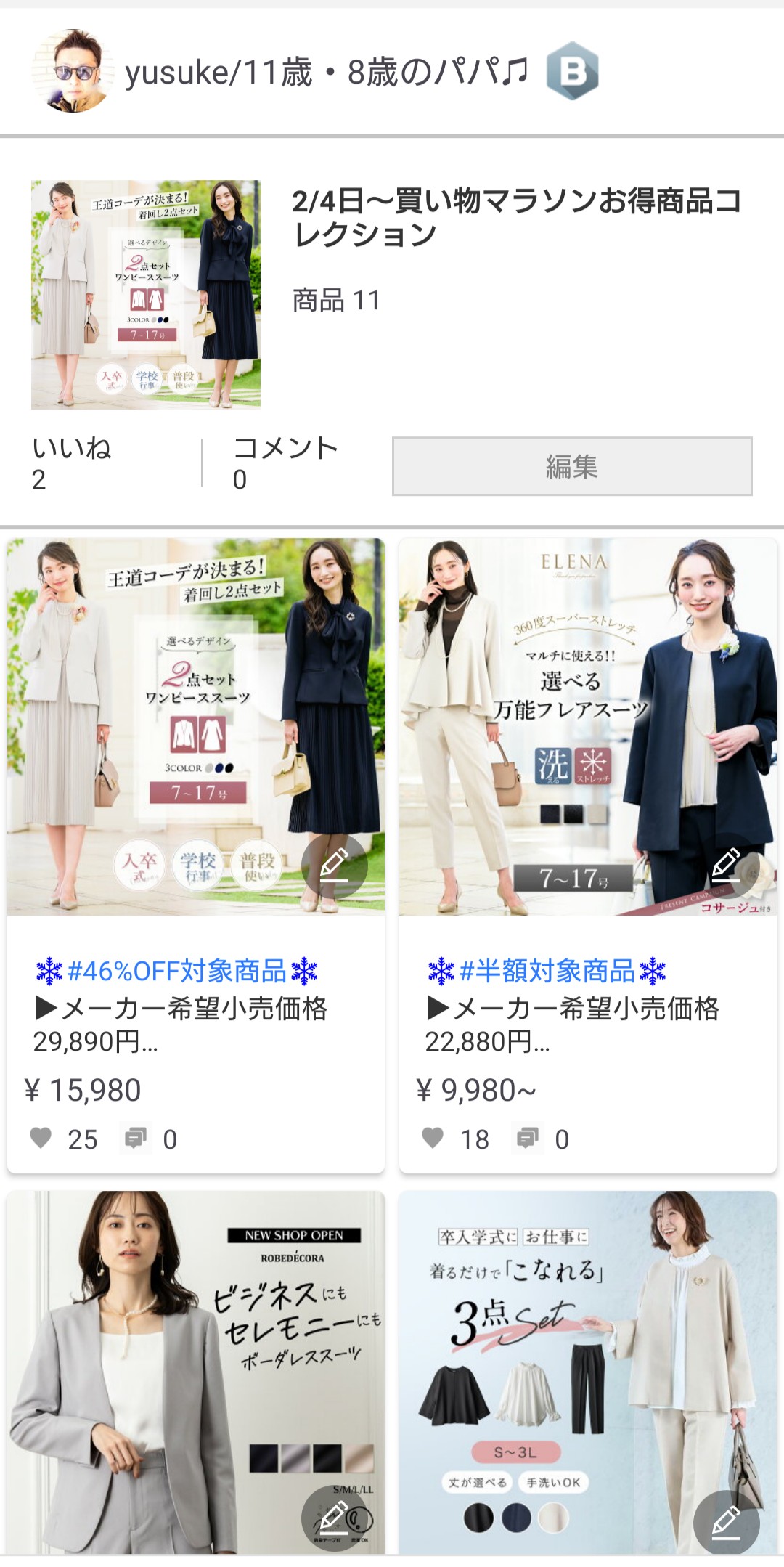Open the collection cover image
Image resolution: width=784 pixels, height=1567 pixels.
coord(146,295)
